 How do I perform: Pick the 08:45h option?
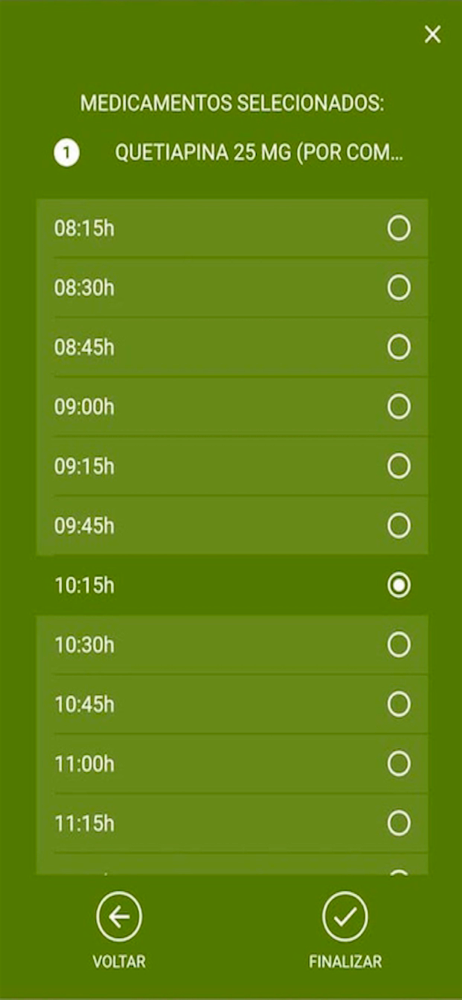click(232, 348)
